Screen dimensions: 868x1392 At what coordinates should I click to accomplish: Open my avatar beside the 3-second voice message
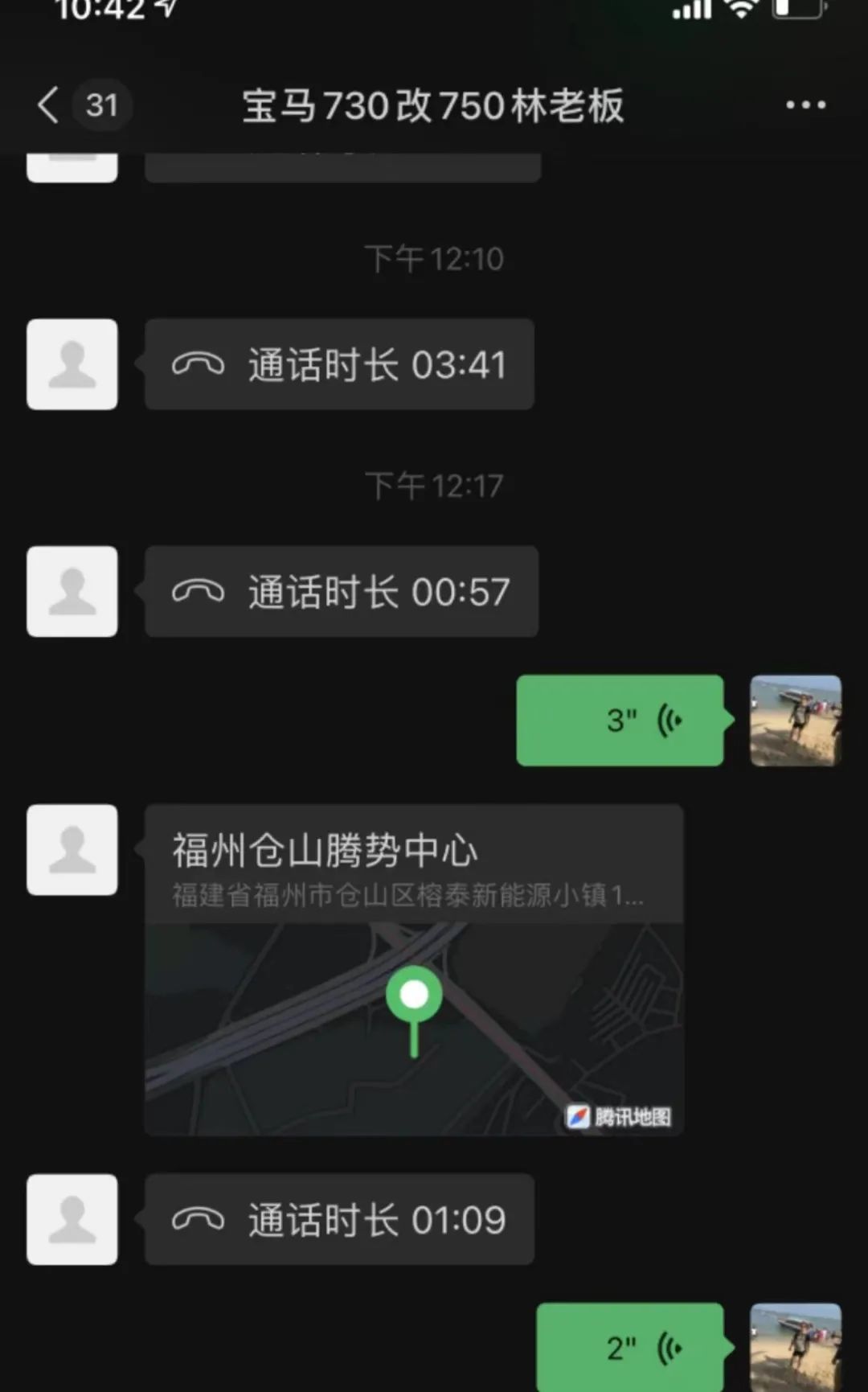coord(795,721)
